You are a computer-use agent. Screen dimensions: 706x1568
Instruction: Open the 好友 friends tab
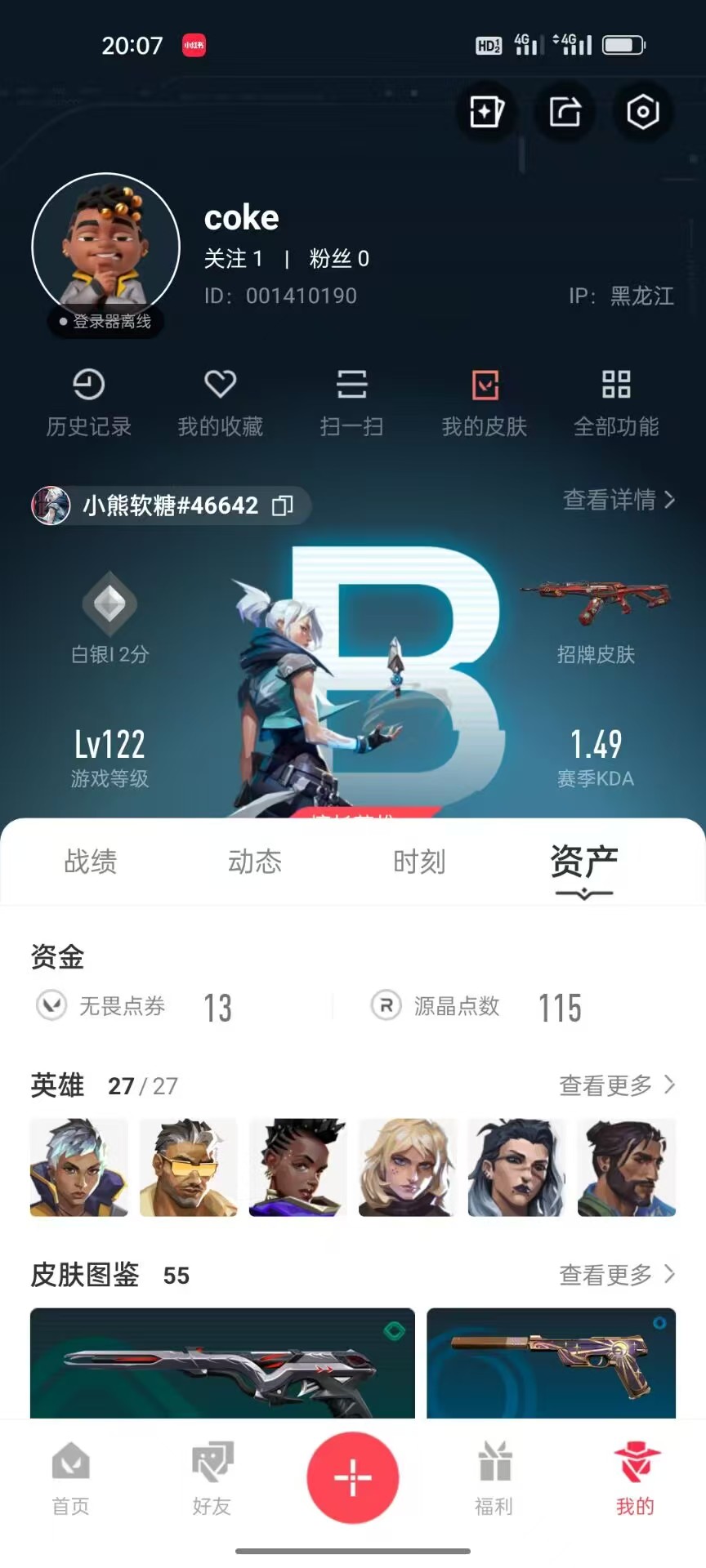212,1480
